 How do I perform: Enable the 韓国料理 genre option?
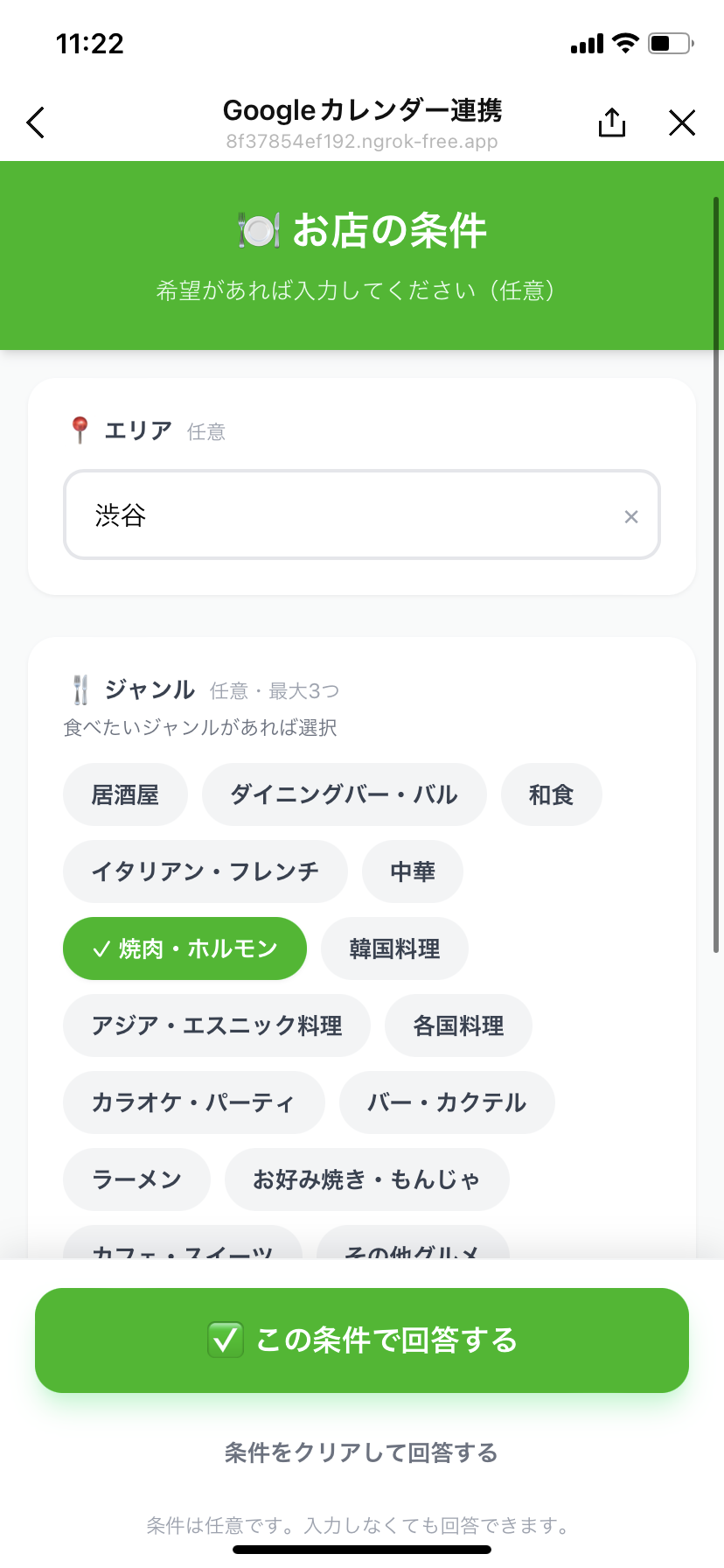[x=394, y=948]
